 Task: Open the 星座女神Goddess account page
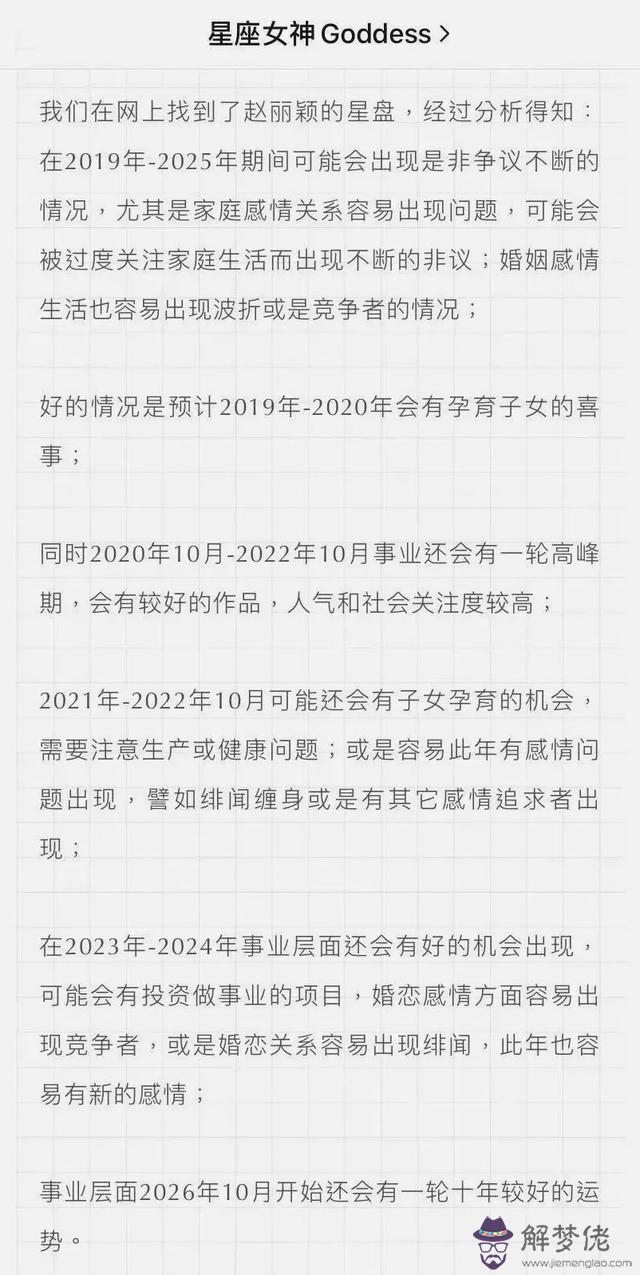click(x=329, y=34)
